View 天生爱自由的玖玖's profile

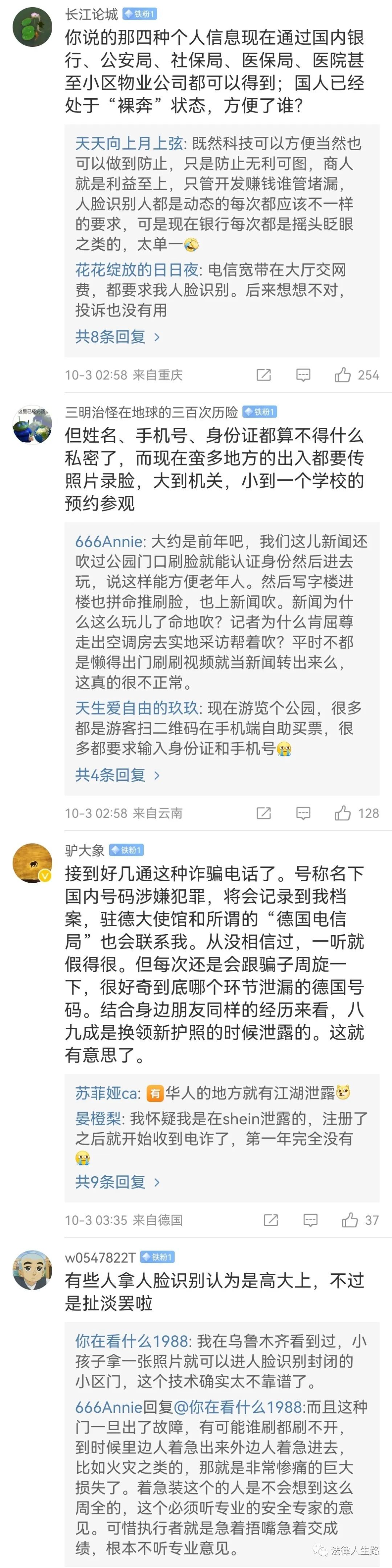pos(136,709)
